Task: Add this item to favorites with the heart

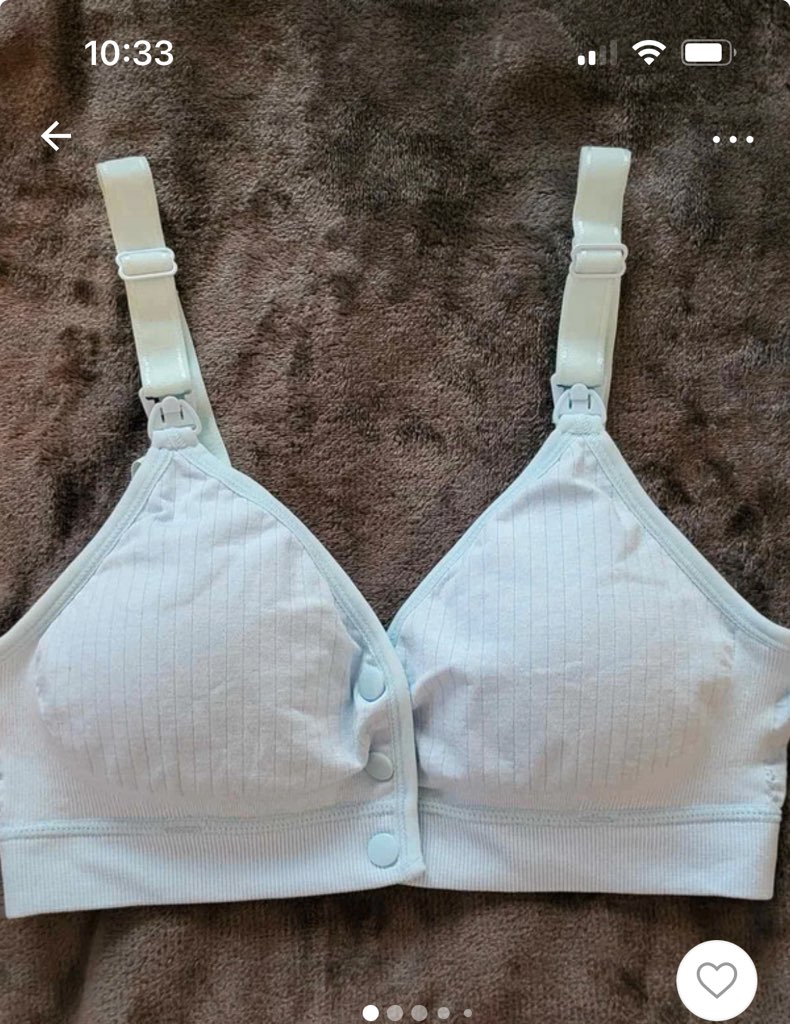Action: coord(716,980)
